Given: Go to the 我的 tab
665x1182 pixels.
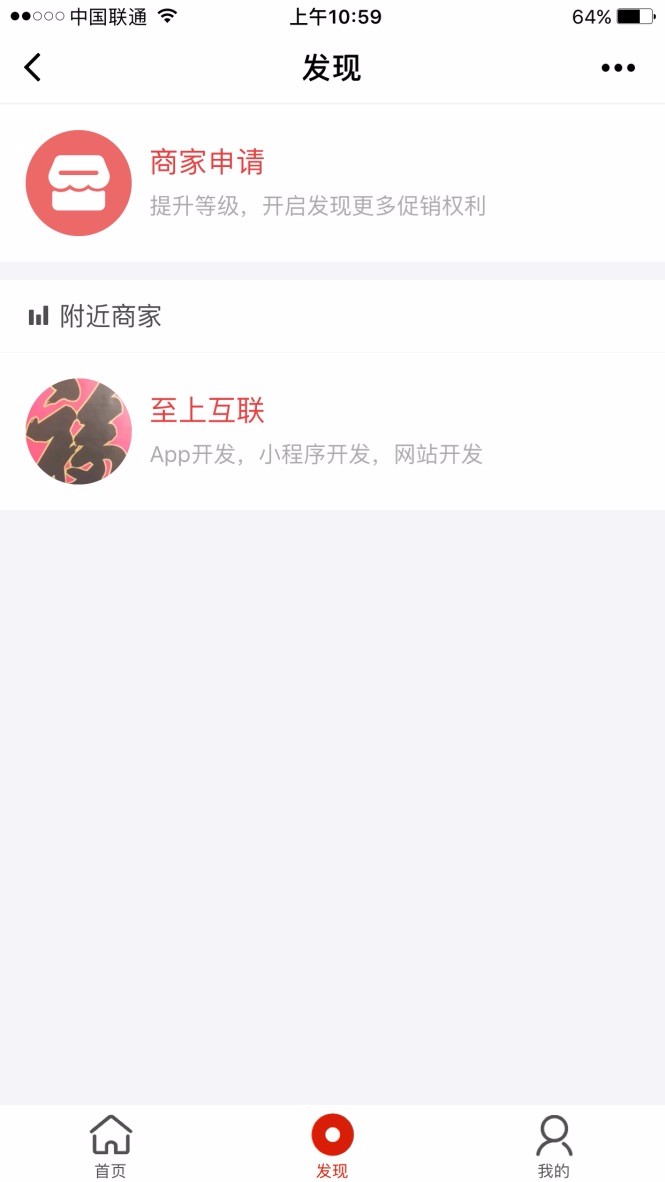Looking at the screenshot, I should 553,1146.
